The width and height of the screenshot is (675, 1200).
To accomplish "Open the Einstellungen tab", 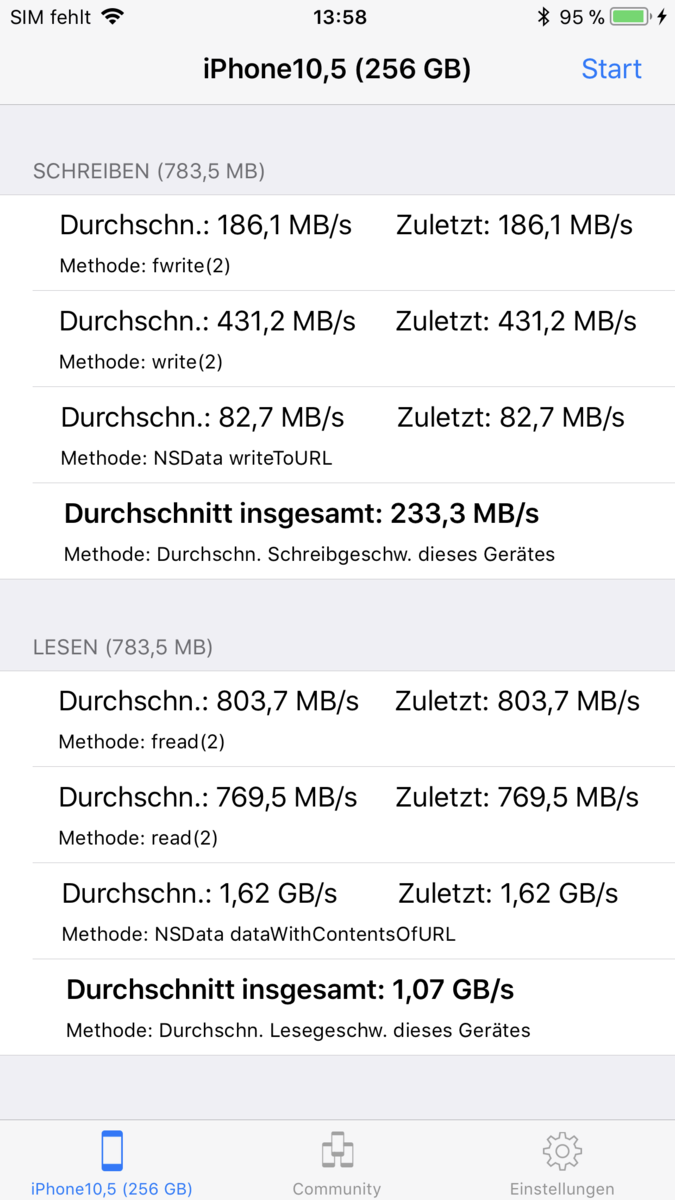I will coord(562,1163).
